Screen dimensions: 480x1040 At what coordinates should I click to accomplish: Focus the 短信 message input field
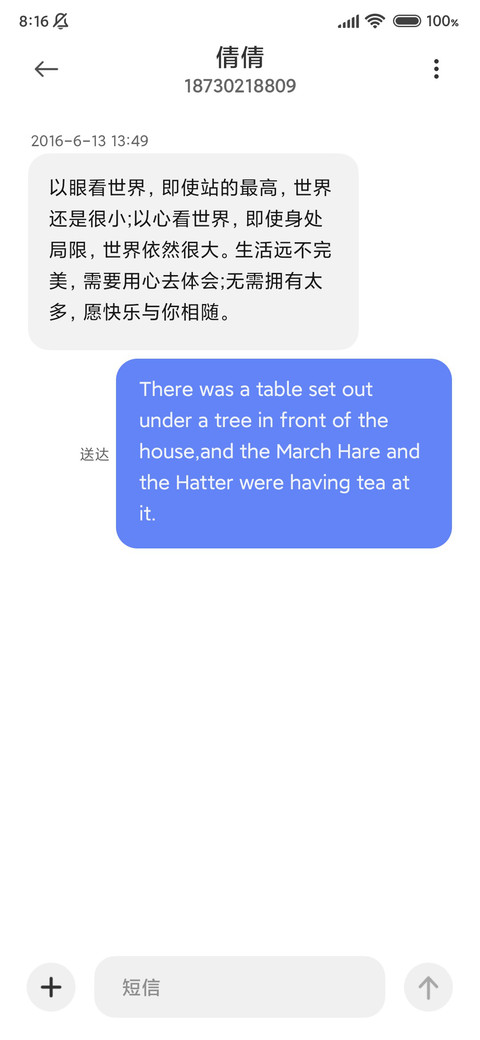pos(239,987)
